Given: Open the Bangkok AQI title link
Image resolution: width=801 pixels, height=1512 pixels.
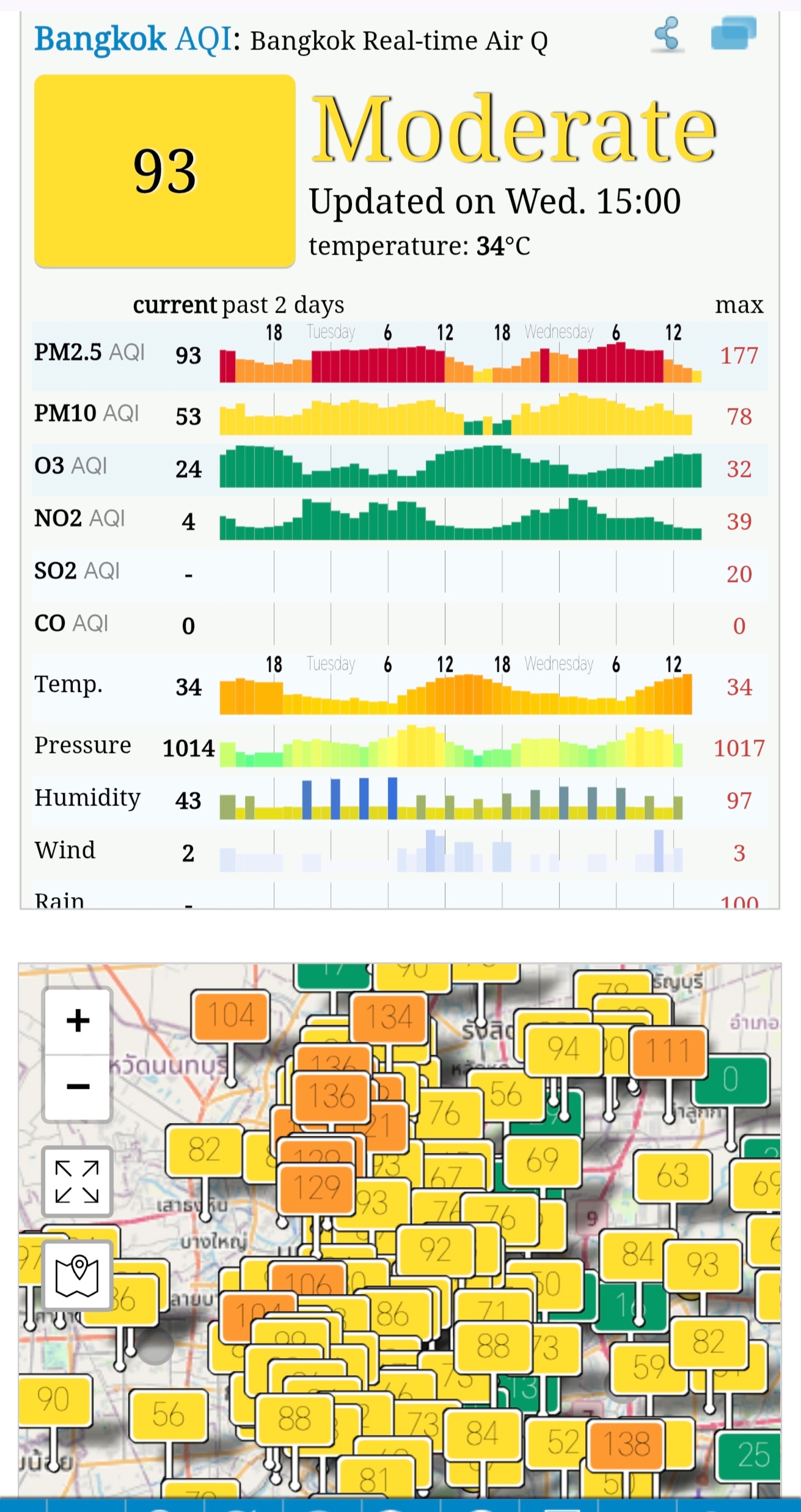Looking at the screenshot, I should (133, 39).
